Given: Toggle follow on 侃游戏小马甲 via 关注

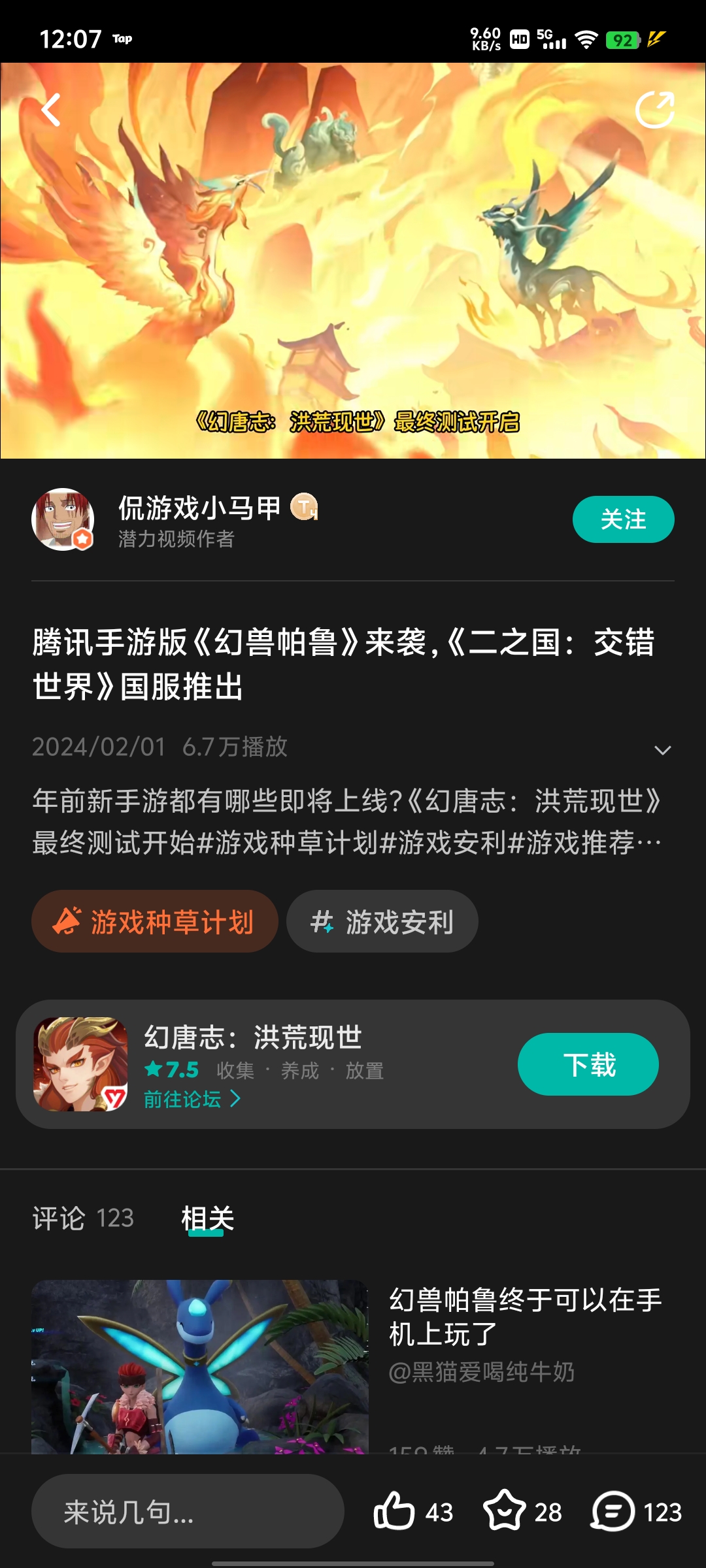Looking at the screenshot, I should pos(623,519).
